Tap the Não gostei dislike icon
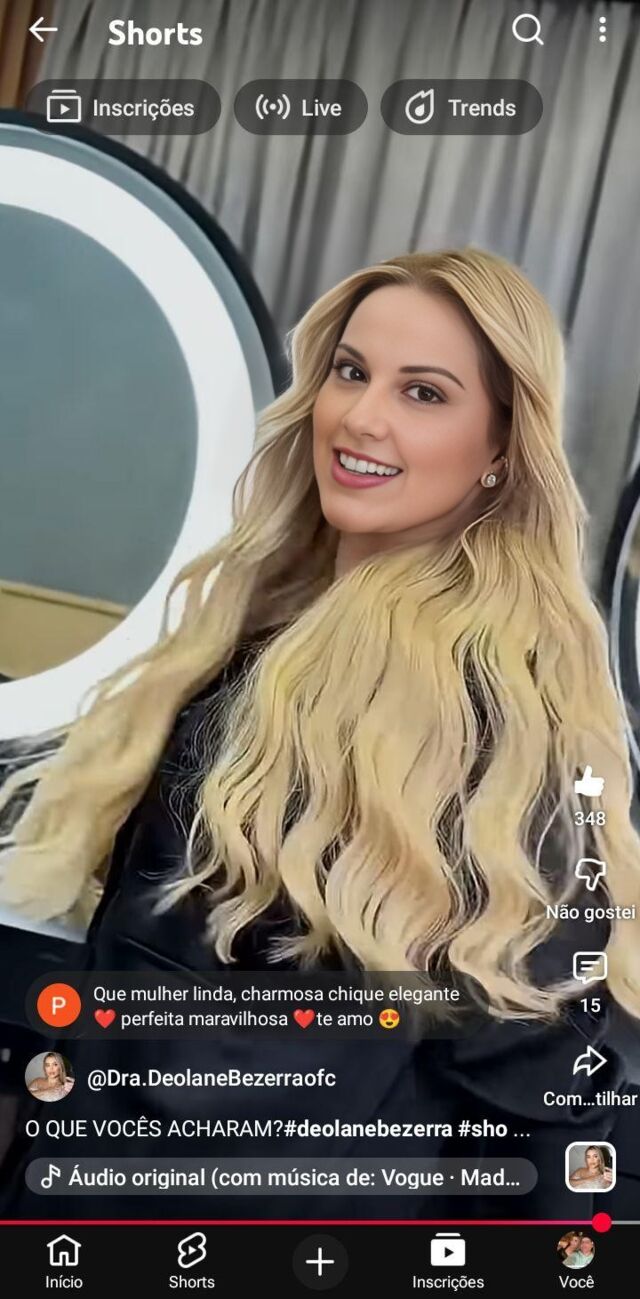The image size is (640, 1299). pyautogui.click(x=590, y=875)
